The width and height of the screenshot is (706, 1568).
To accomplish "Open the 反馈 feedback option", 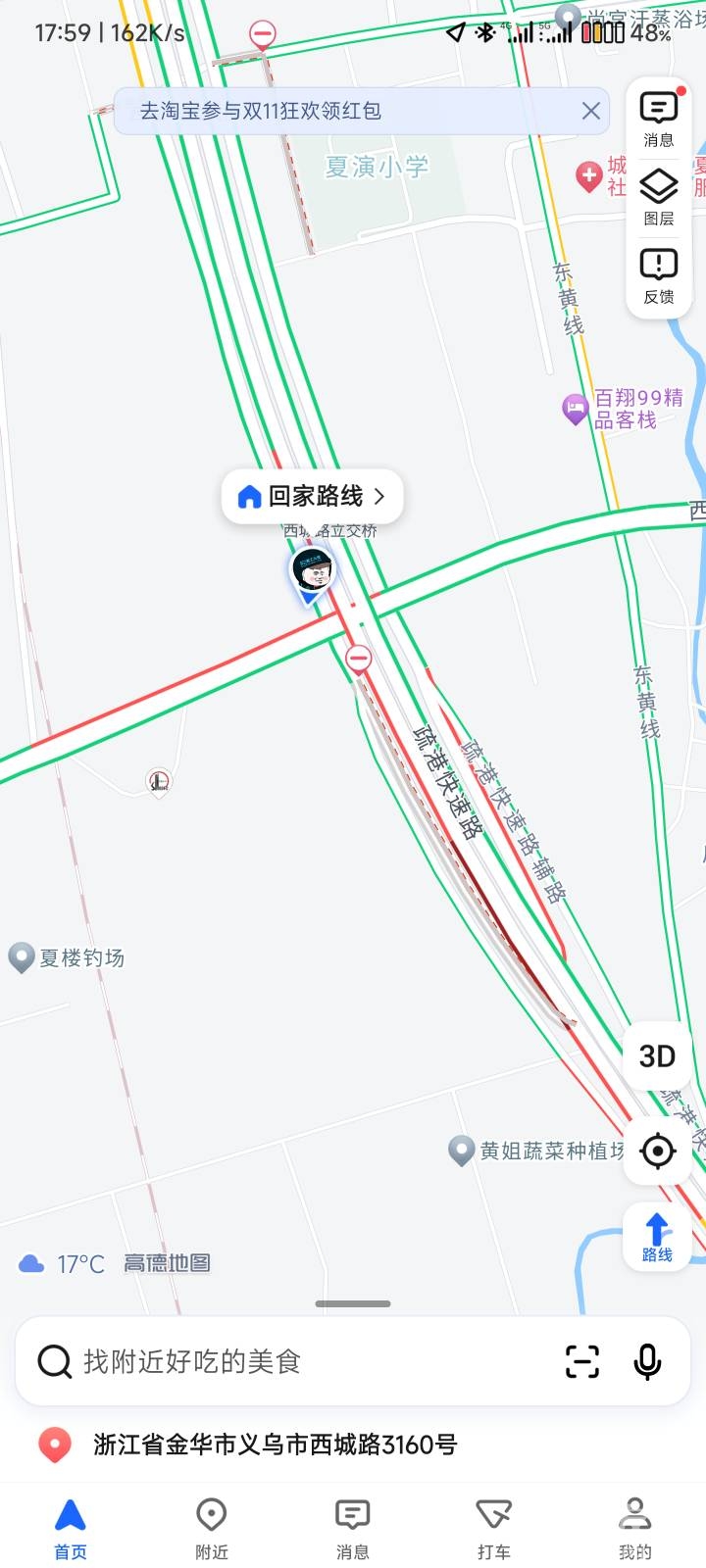I will pos(659,275).
